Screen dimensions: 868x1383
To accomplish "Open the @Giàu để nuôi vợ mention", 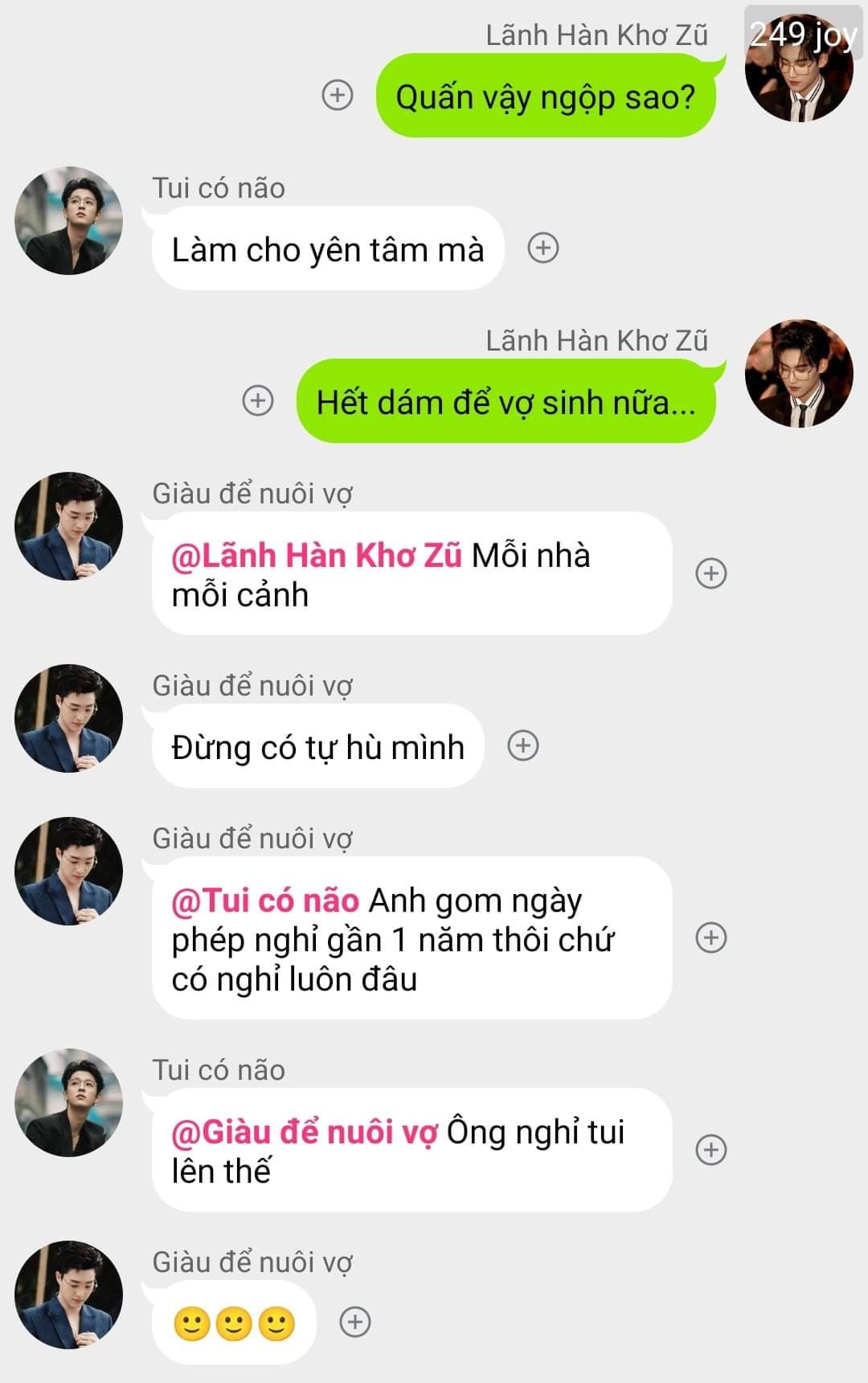I will 305,1132.
